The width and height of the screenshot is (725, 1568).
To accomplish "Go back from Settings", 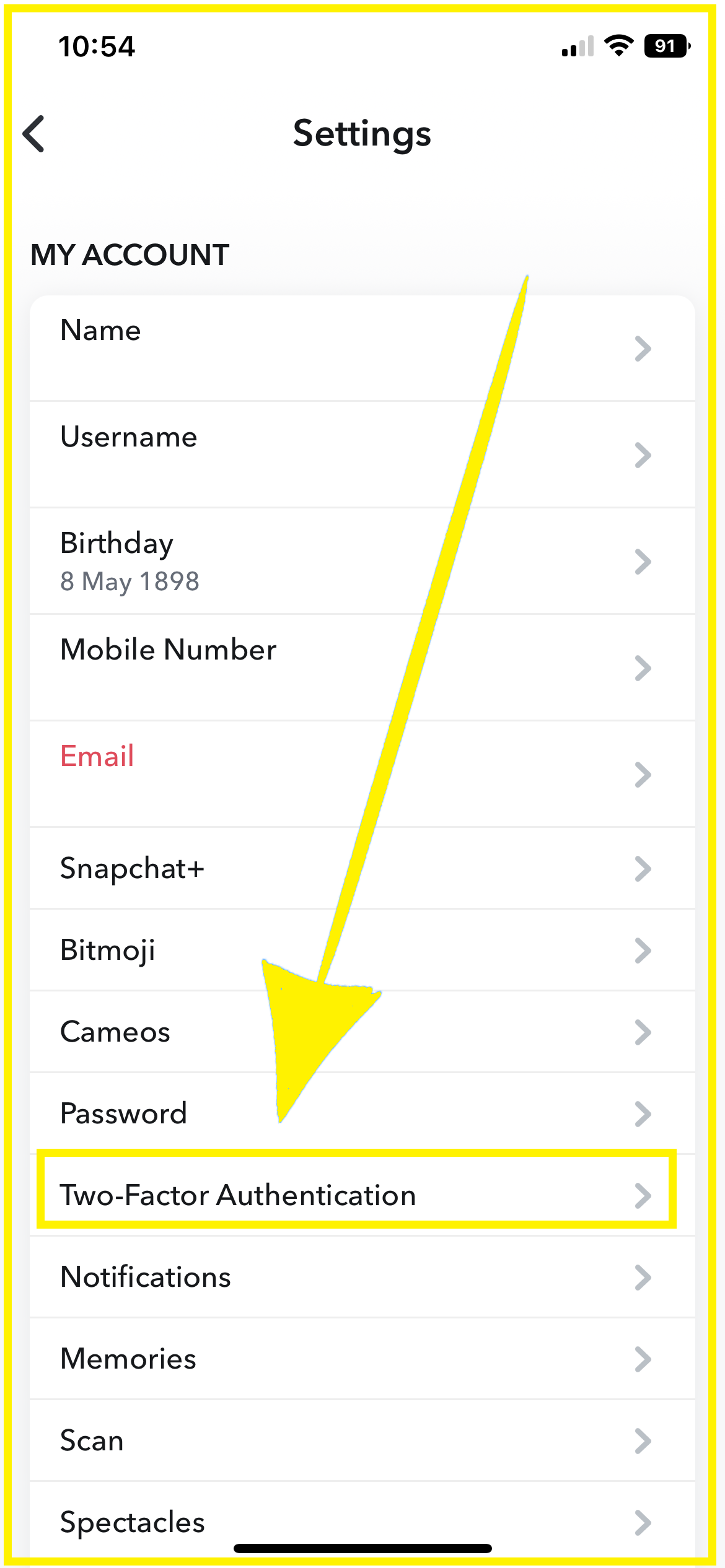I will click(34, 133).
